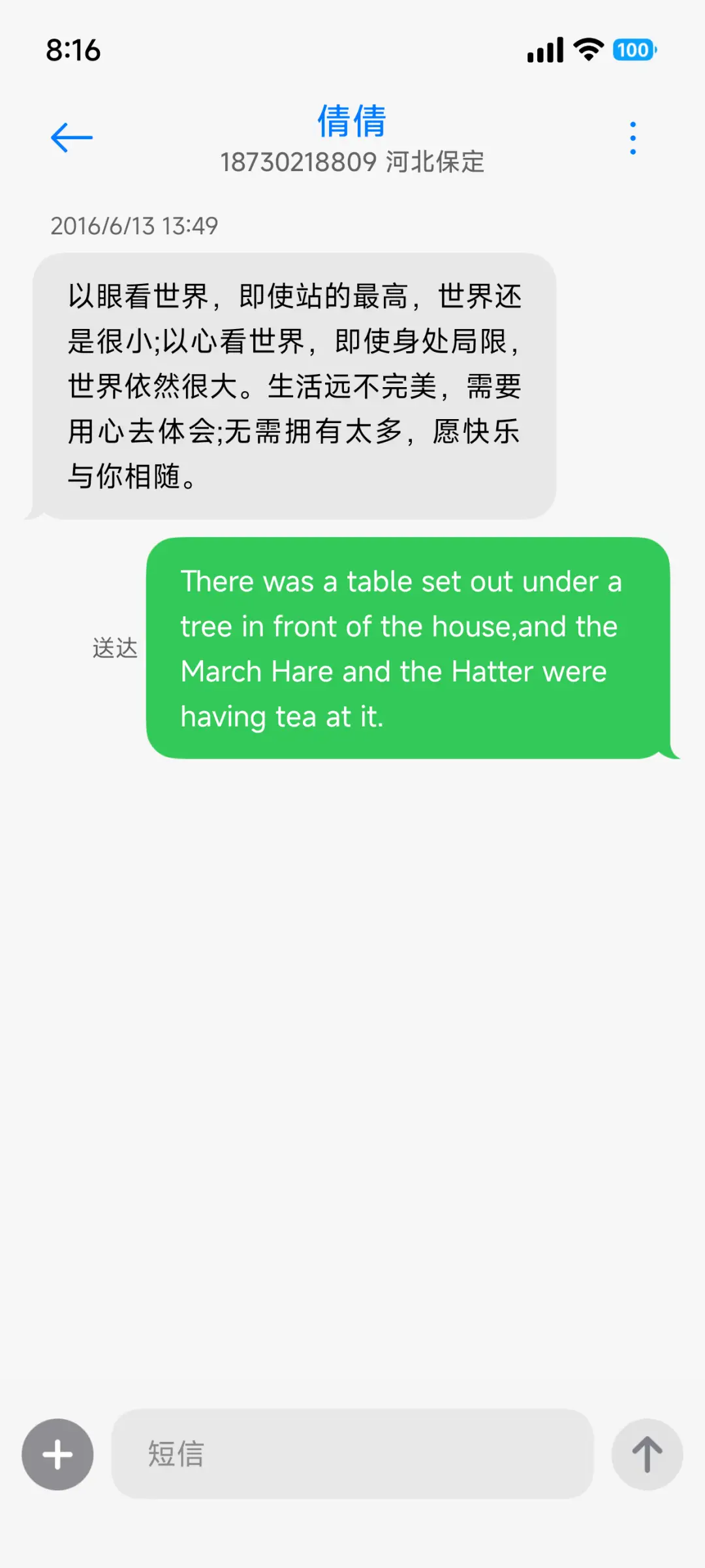Tap the phone number 18730218809
The image size is (705, 1568).
click(300, 163)
